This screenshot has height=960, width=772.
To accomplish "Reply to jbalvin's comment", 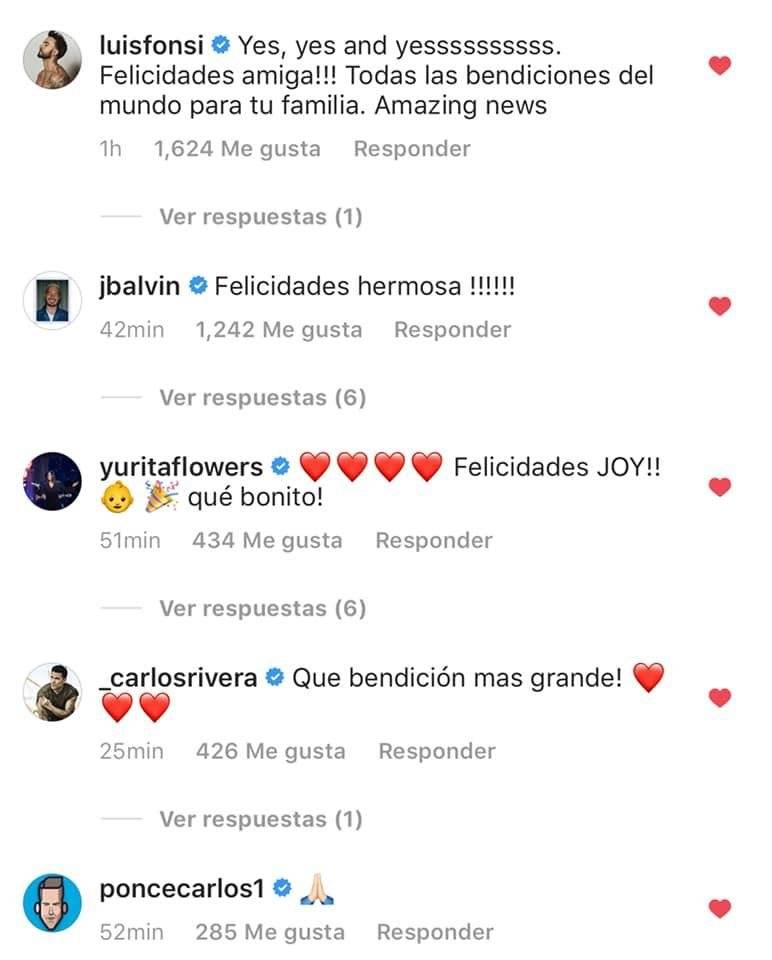I will coord(452,330).
